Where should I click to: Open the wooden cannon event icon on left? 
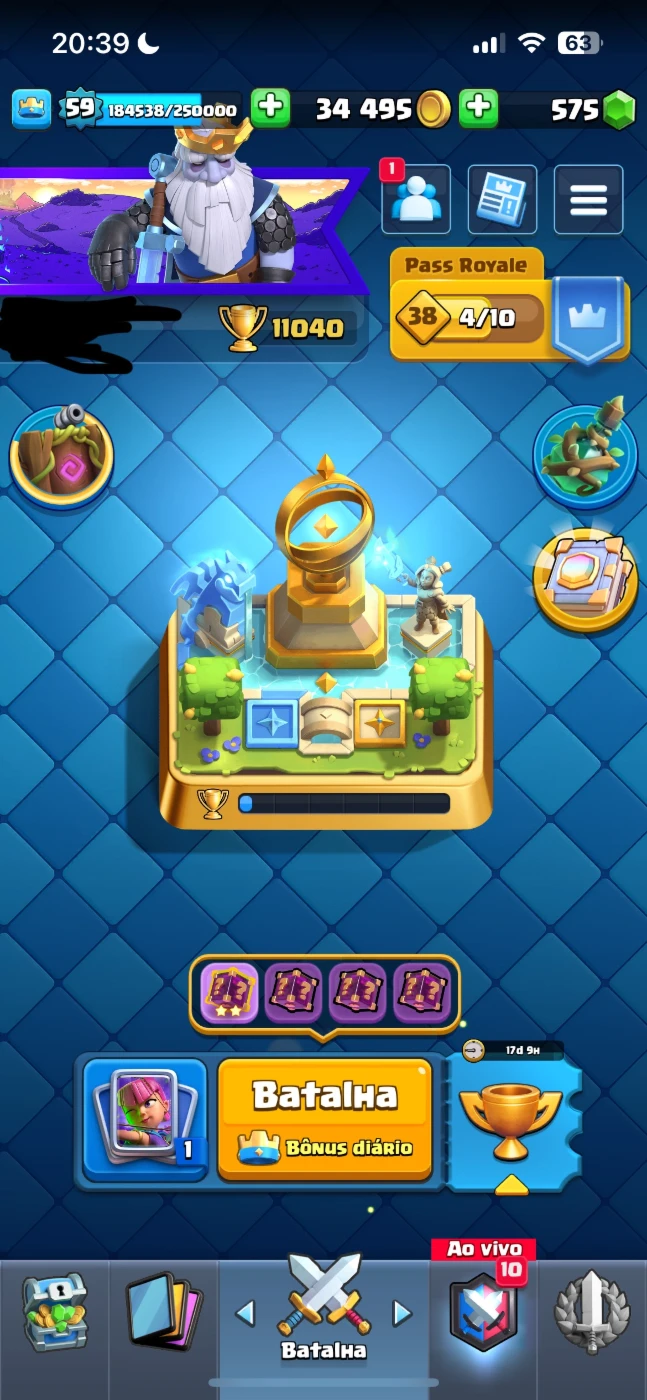(x=61, y=455)
